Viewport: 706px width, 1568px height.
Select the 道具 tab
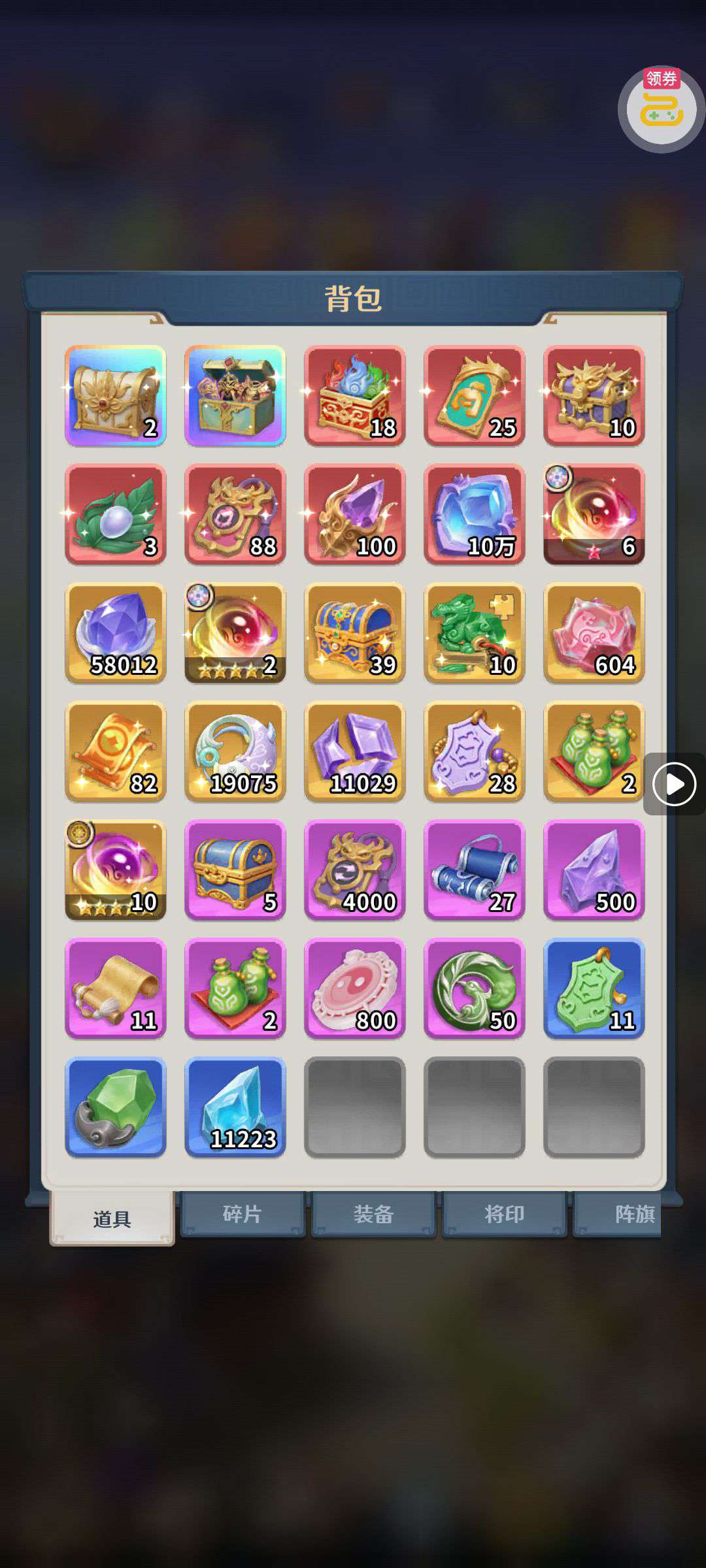pos(112,1218)
